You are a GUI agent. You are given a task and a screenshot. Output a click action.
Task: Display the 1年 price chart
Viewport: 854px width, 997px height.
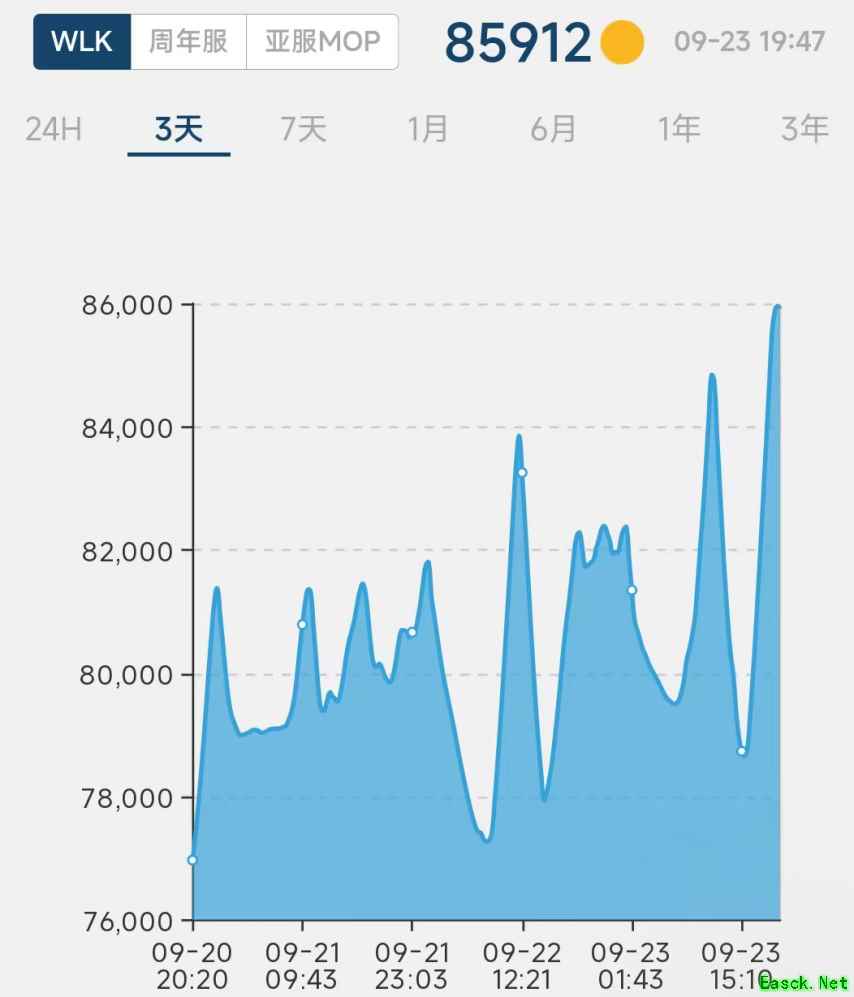pyautogui.click(x=679, y=129)
